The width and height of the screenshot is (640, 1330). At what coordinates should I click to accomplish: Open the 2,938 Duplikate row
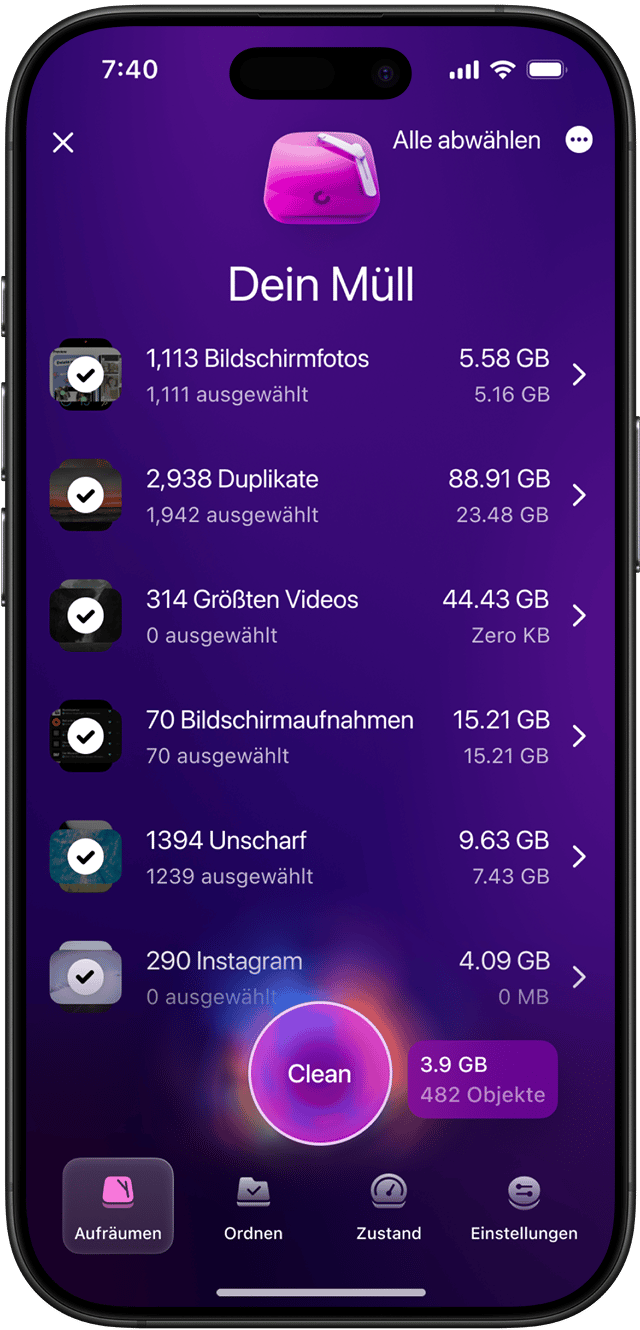pyautogui.click(x=350, y=496)
